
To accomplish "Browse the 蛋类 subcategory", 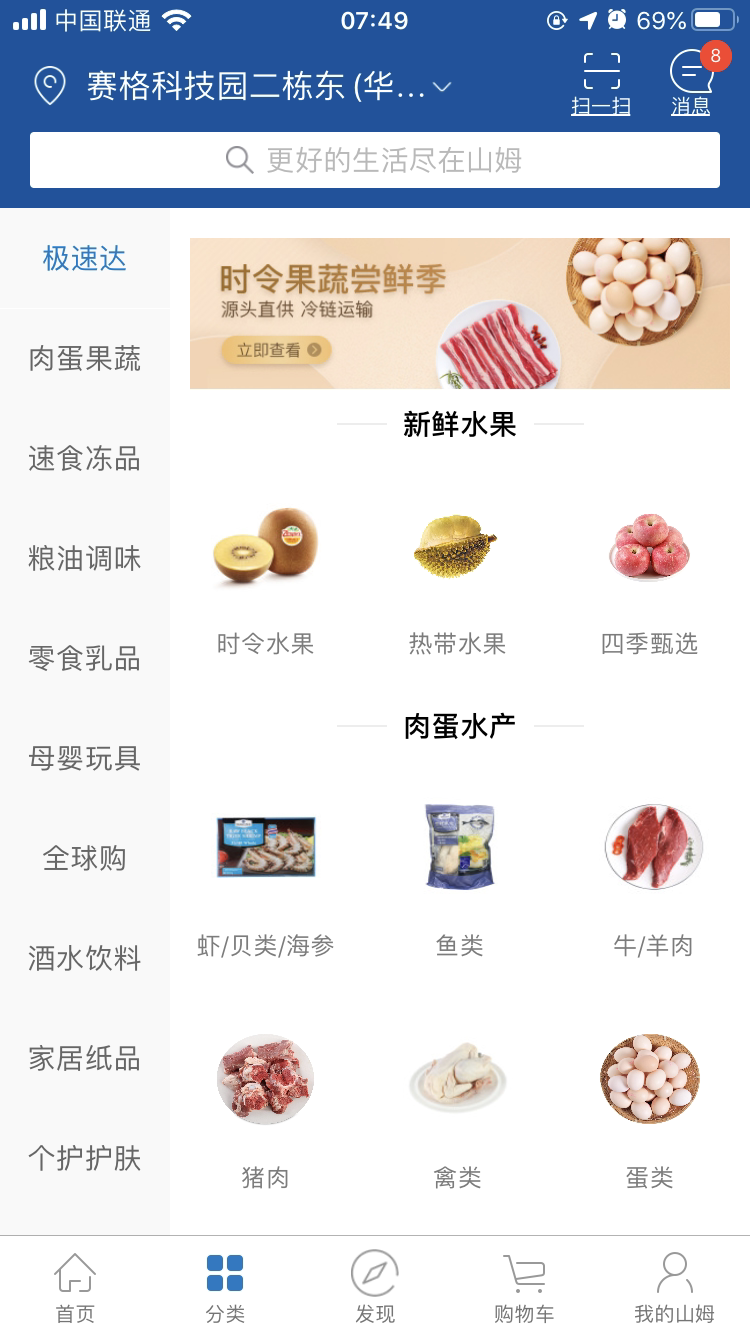I will coord(650,1112).
